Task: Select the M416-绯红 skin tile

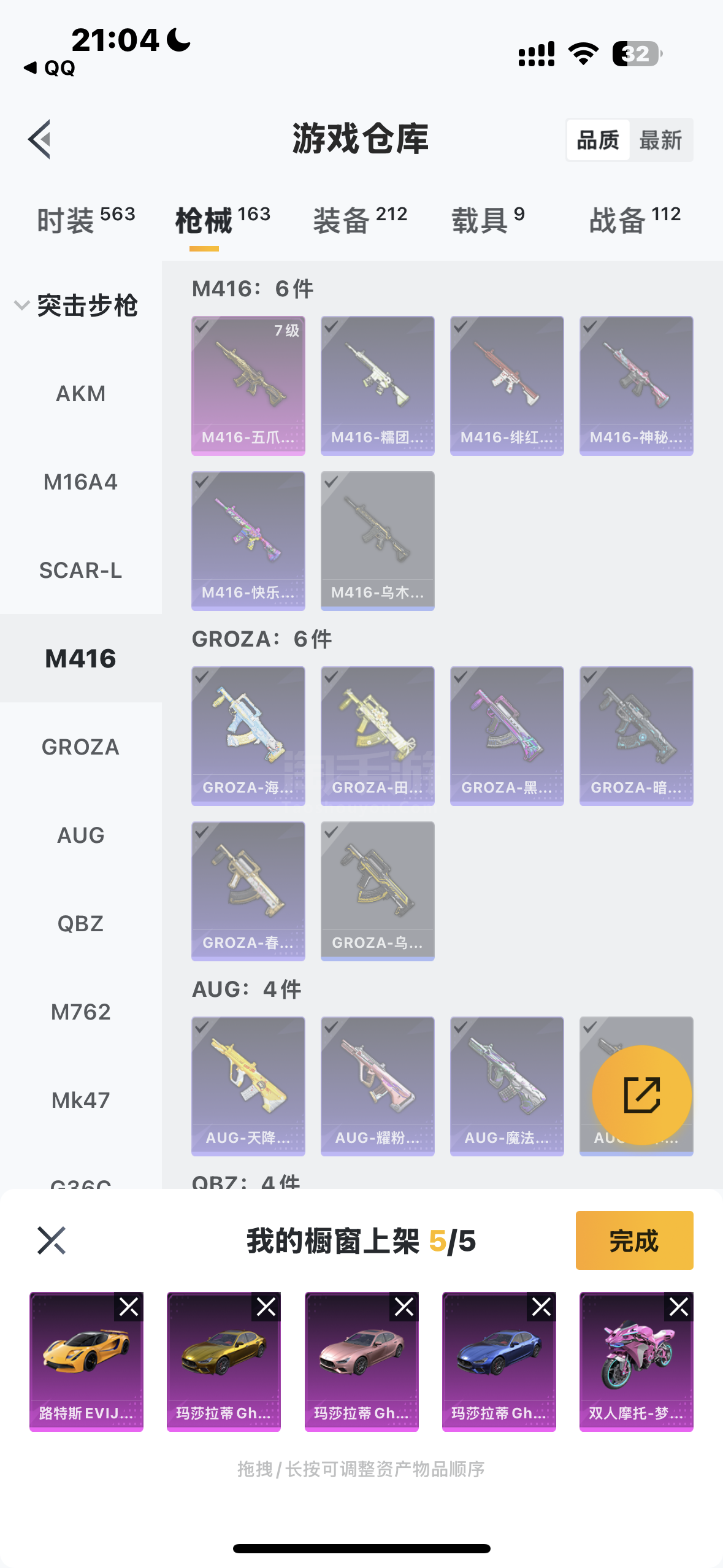Action: pyautogui.click(x=507, y=386)
